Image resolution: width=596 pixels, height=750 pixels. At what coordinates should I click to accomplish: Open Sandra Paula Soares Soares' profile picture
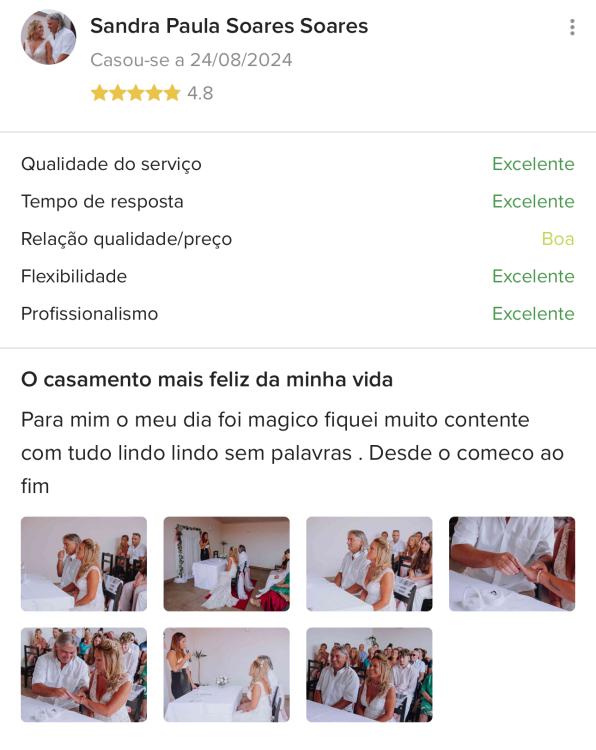click(x=48, y=37)
